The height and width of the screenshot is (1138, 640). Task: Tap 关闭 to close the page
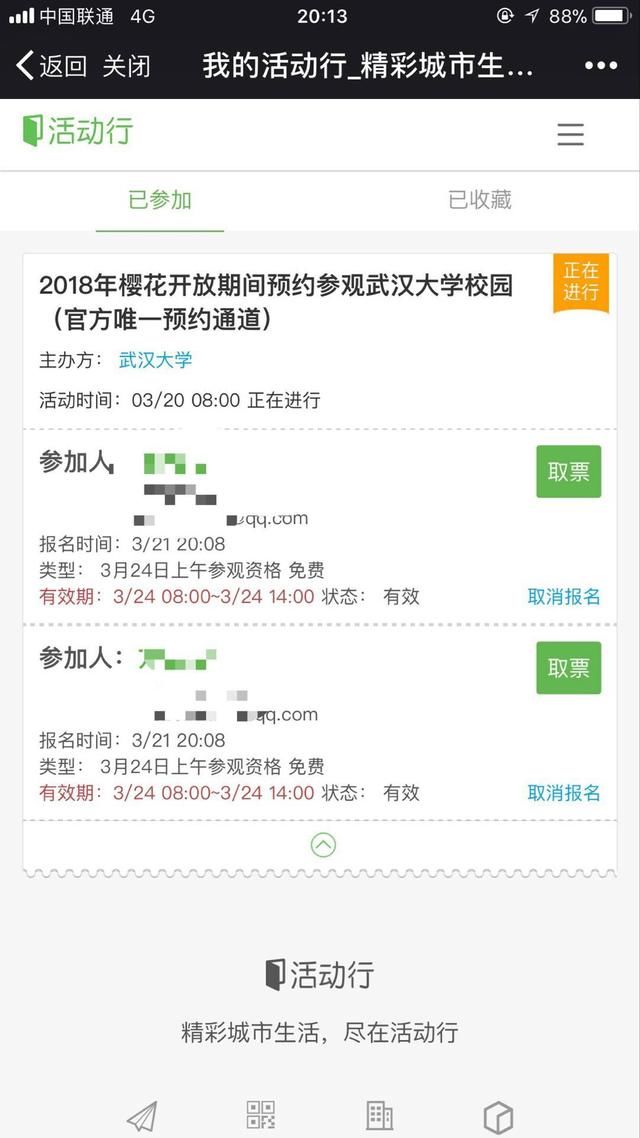point(127,67)
